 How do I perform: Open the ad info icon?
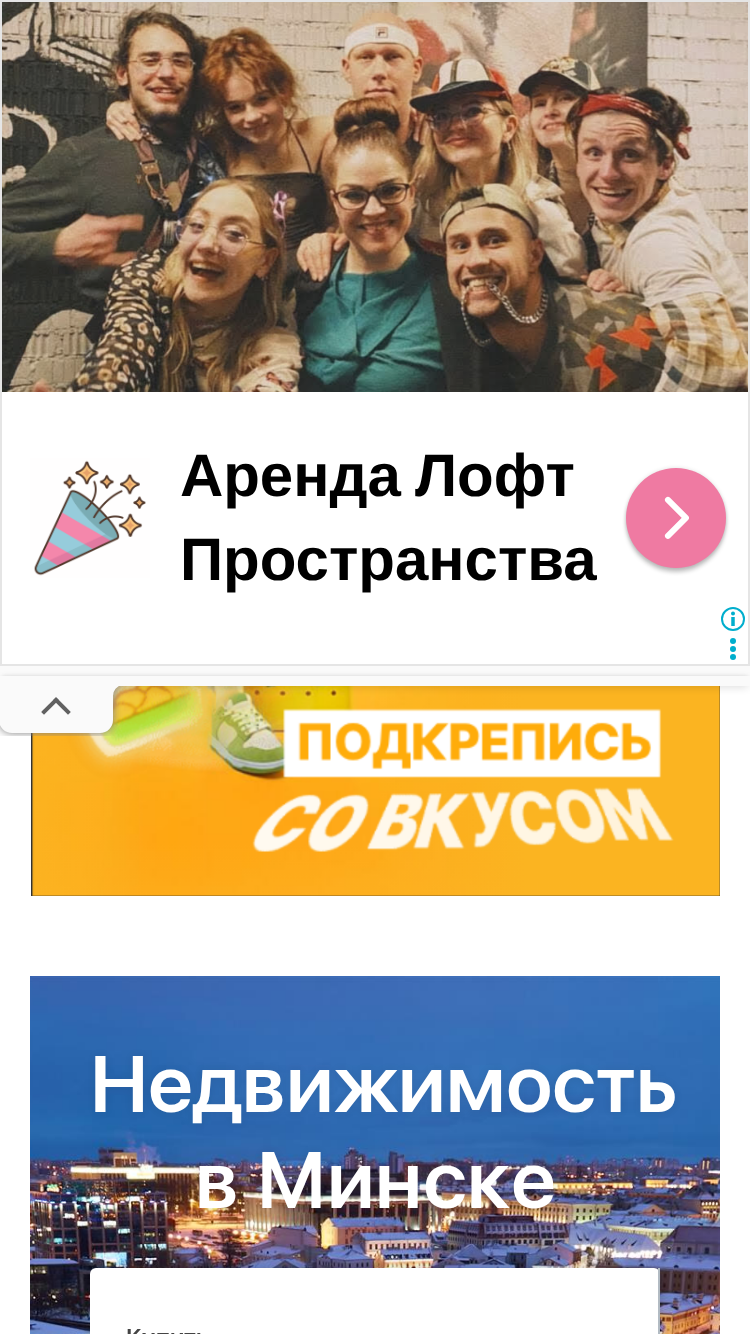tap(733, 619)
